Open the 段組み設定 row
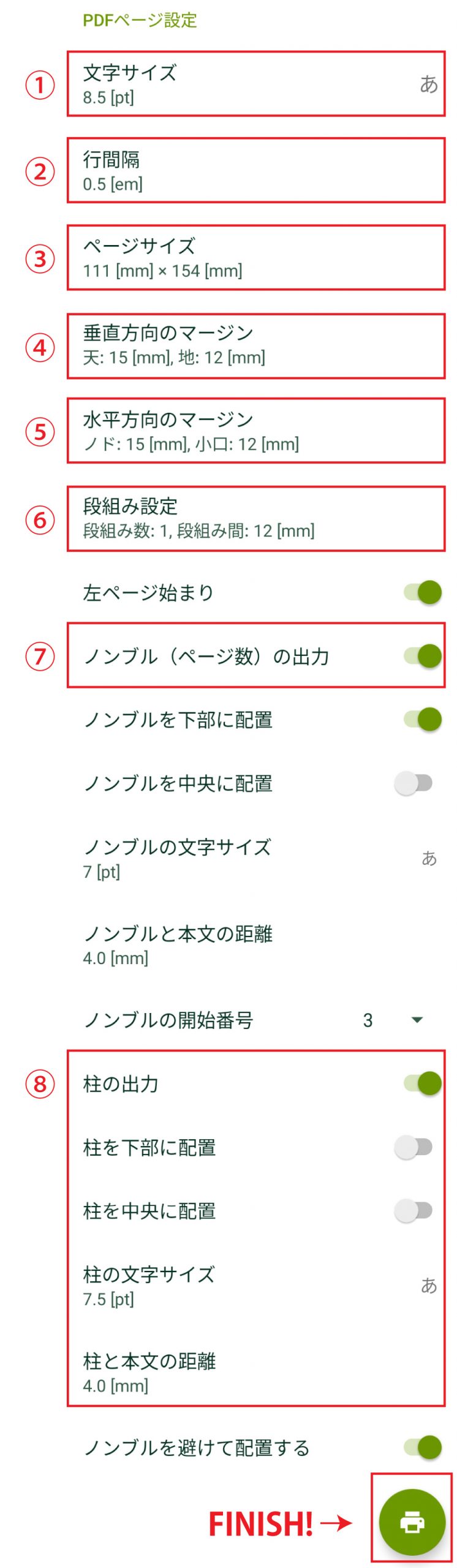The height and width of the screenshot is (1568, 457). (255, 518)
